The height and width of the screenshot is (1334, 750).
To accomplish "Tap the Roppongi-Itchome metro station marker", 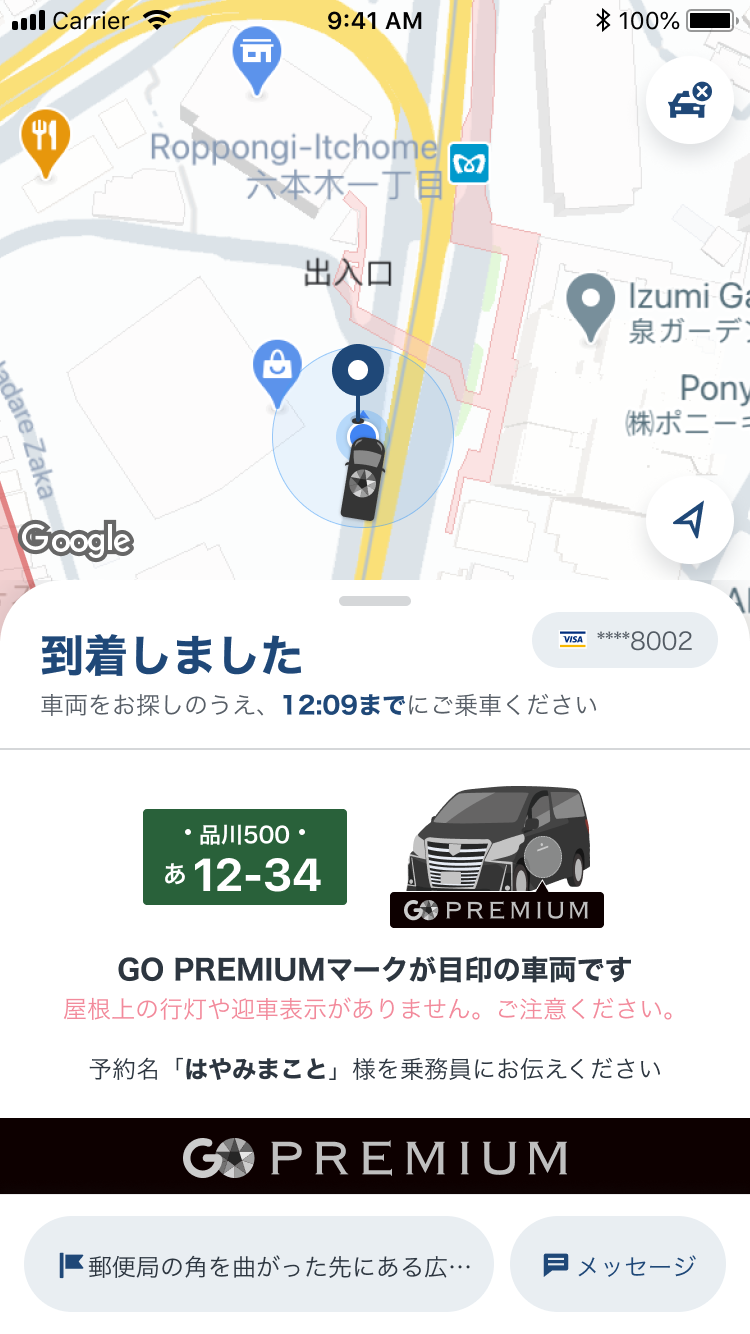I will click(x=468, y=163).
